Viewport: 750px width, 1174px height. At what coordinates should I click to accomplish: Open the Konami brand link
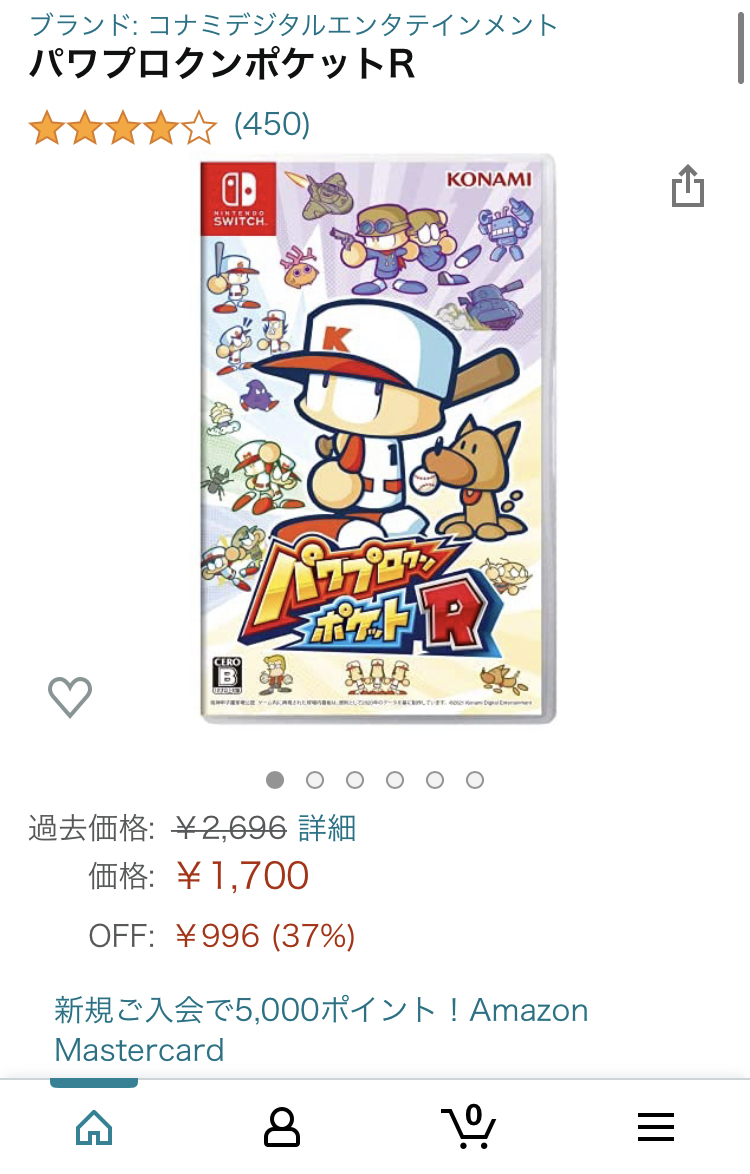click(293, 25)
